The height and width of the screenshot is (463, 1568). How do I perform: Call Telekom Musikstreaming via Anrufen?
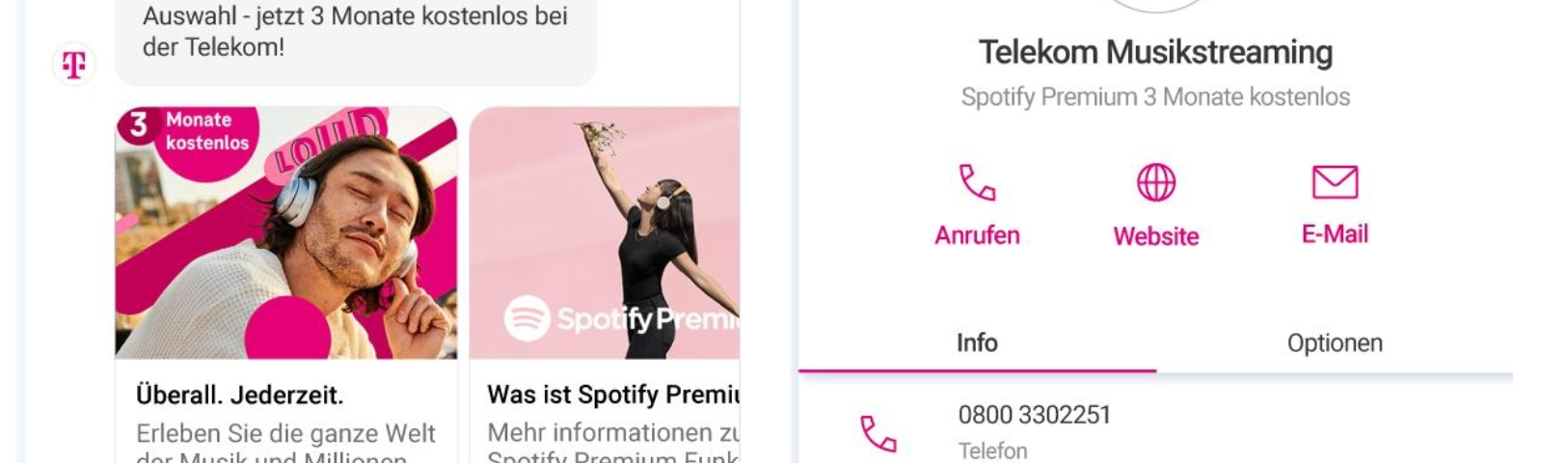tap(977, 205)
